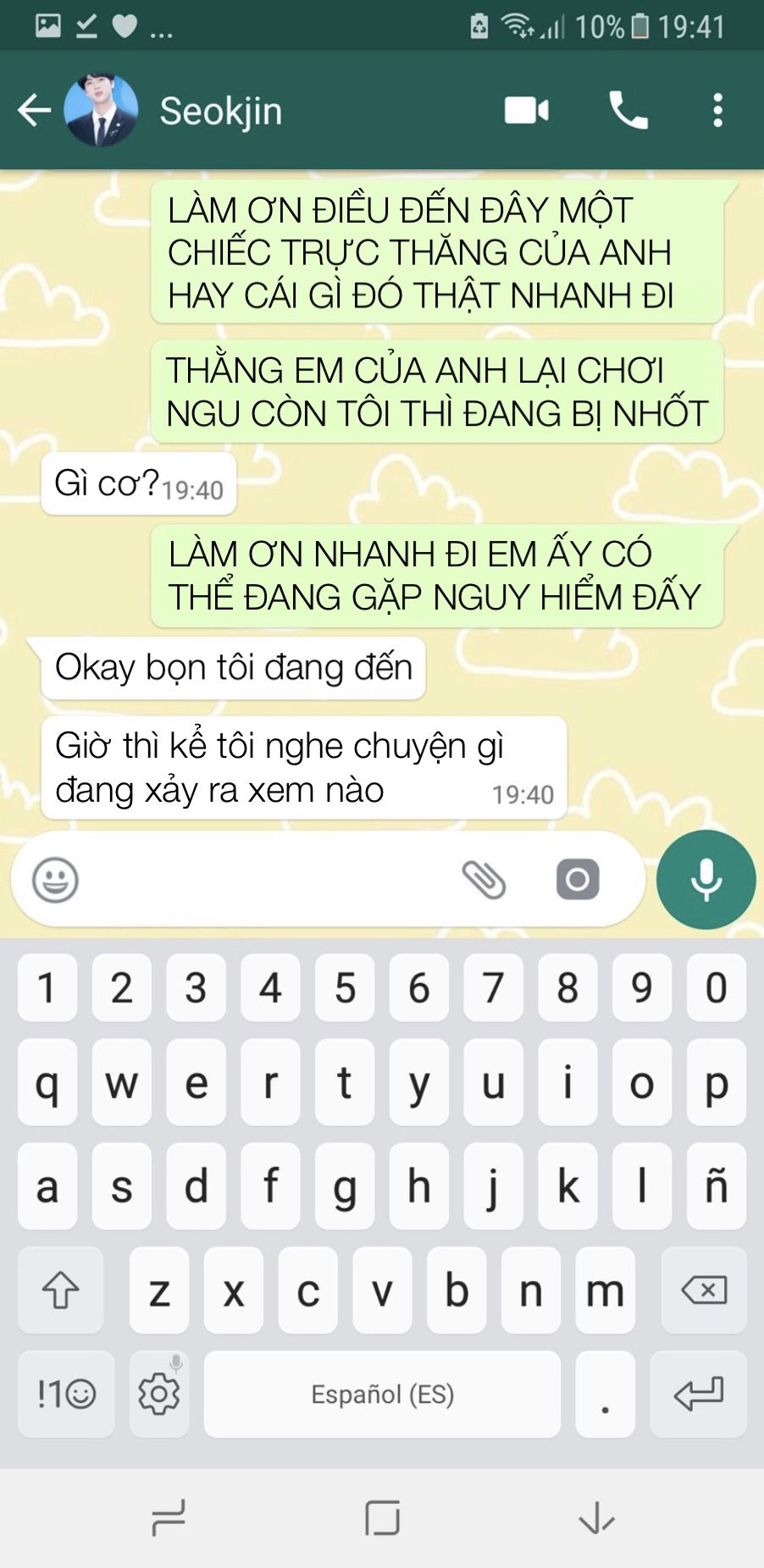Tap the keyboard shift key
The width and height of the screenshot is (764, 1568).
click(x=60, y=1290)
